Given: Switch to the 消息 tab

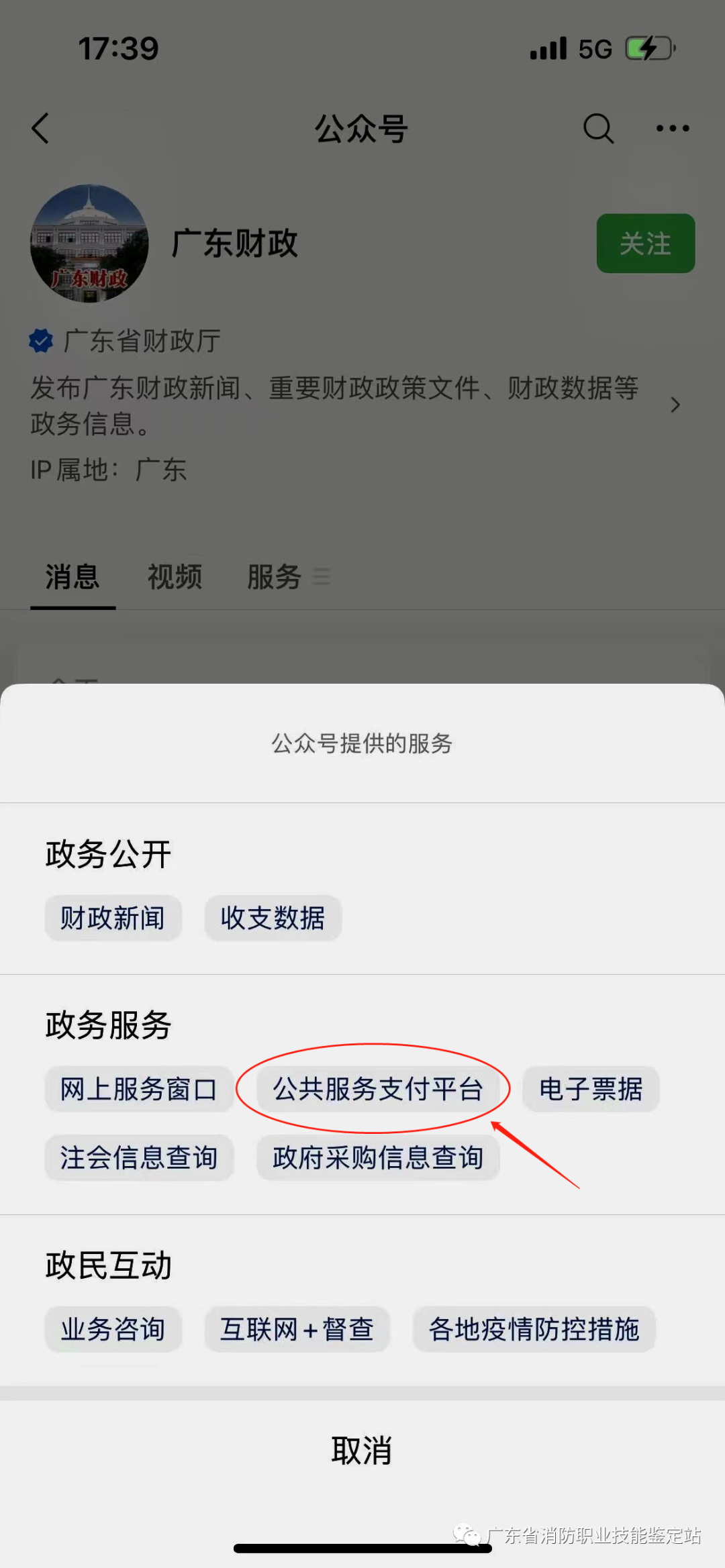Looking at the screenshot, I should [72, 577].
